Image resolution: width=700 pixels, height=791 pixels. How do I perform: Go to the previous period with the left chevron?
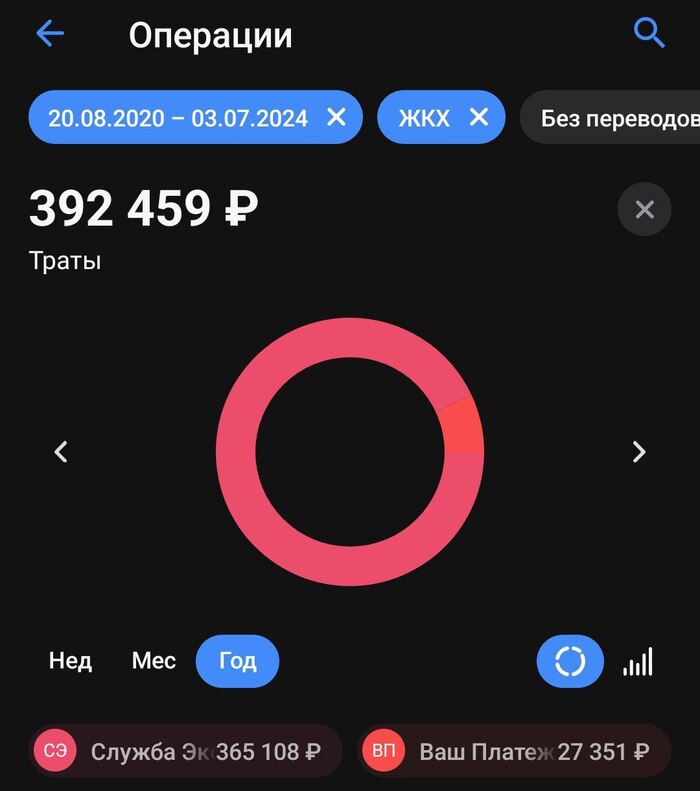pos(61,452)
